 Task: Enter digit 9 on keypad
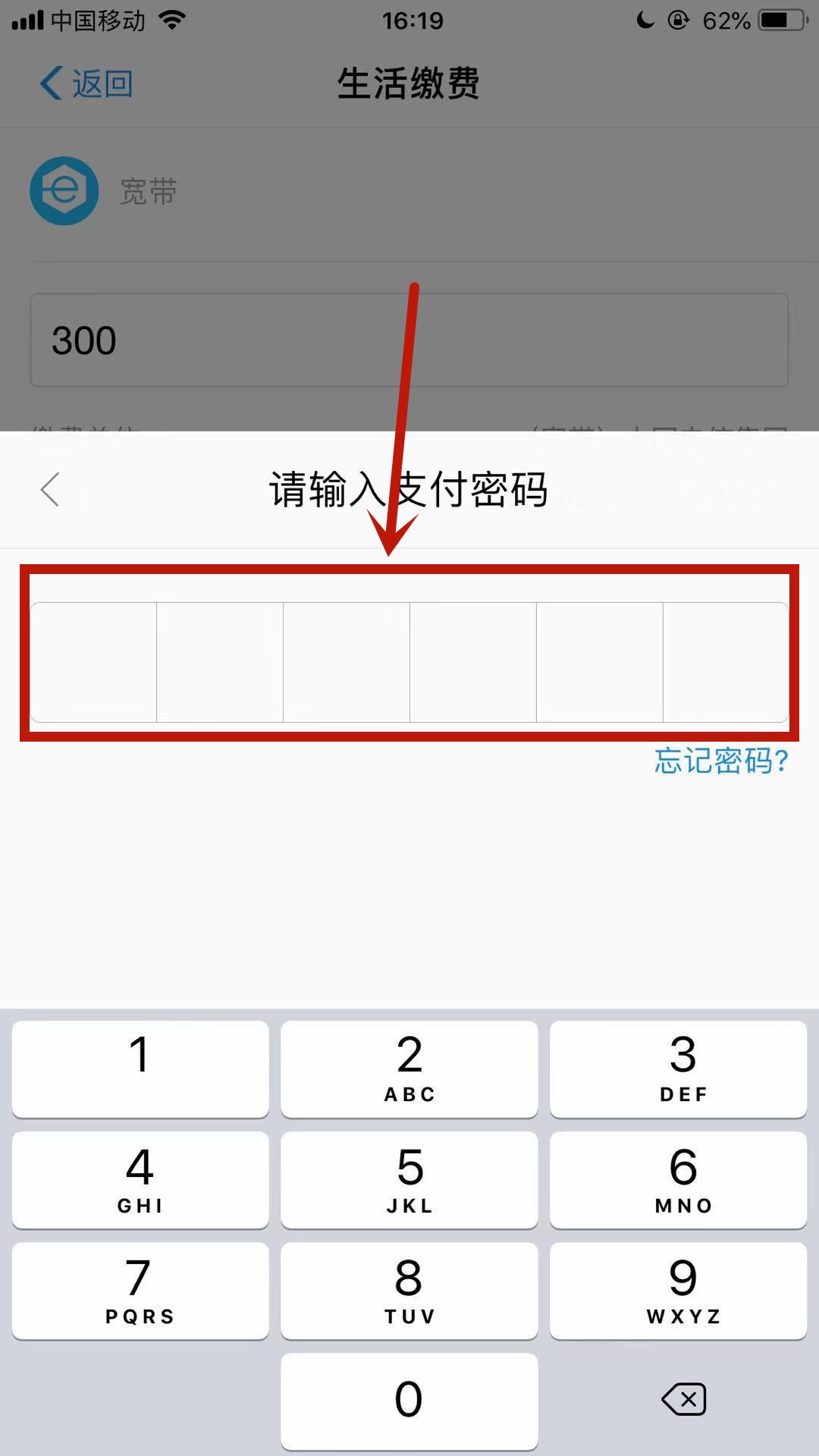[x=679, y=1291]
